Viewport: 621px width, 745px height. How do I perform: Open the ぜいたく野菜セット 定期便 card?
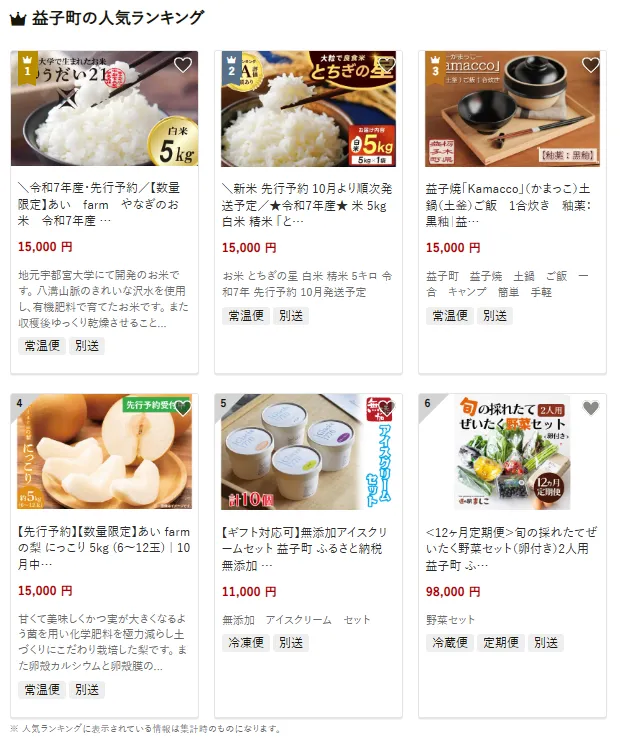[512, 543]
